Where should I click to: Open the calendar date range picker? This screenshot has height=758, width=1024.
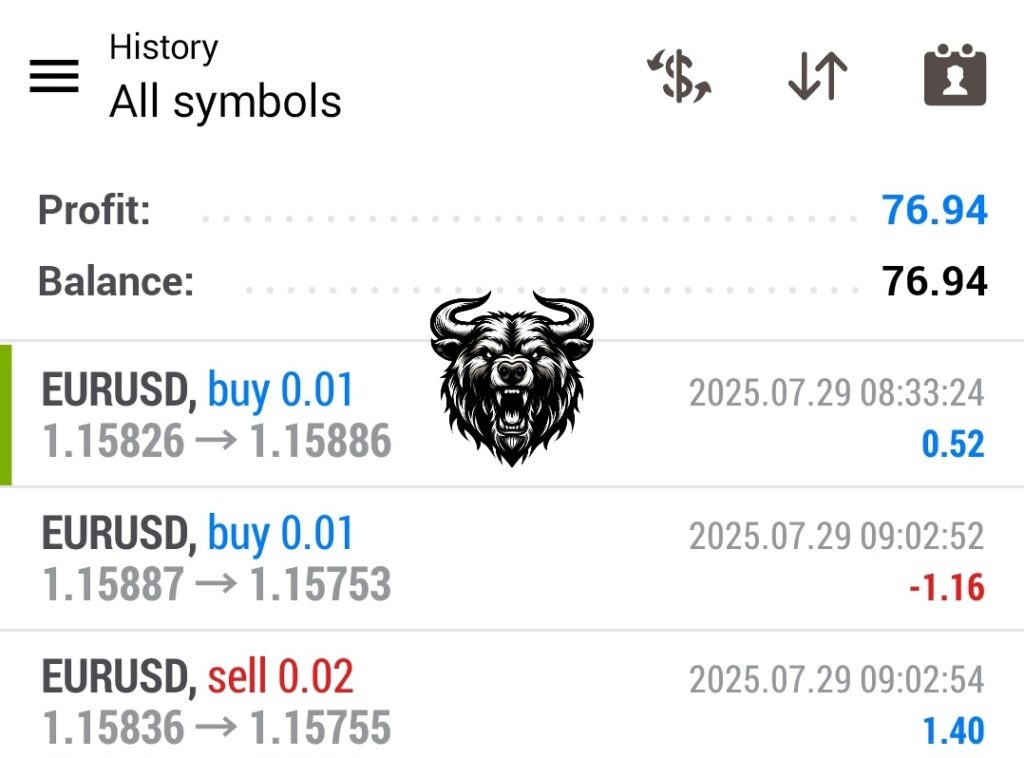(954, 77)
